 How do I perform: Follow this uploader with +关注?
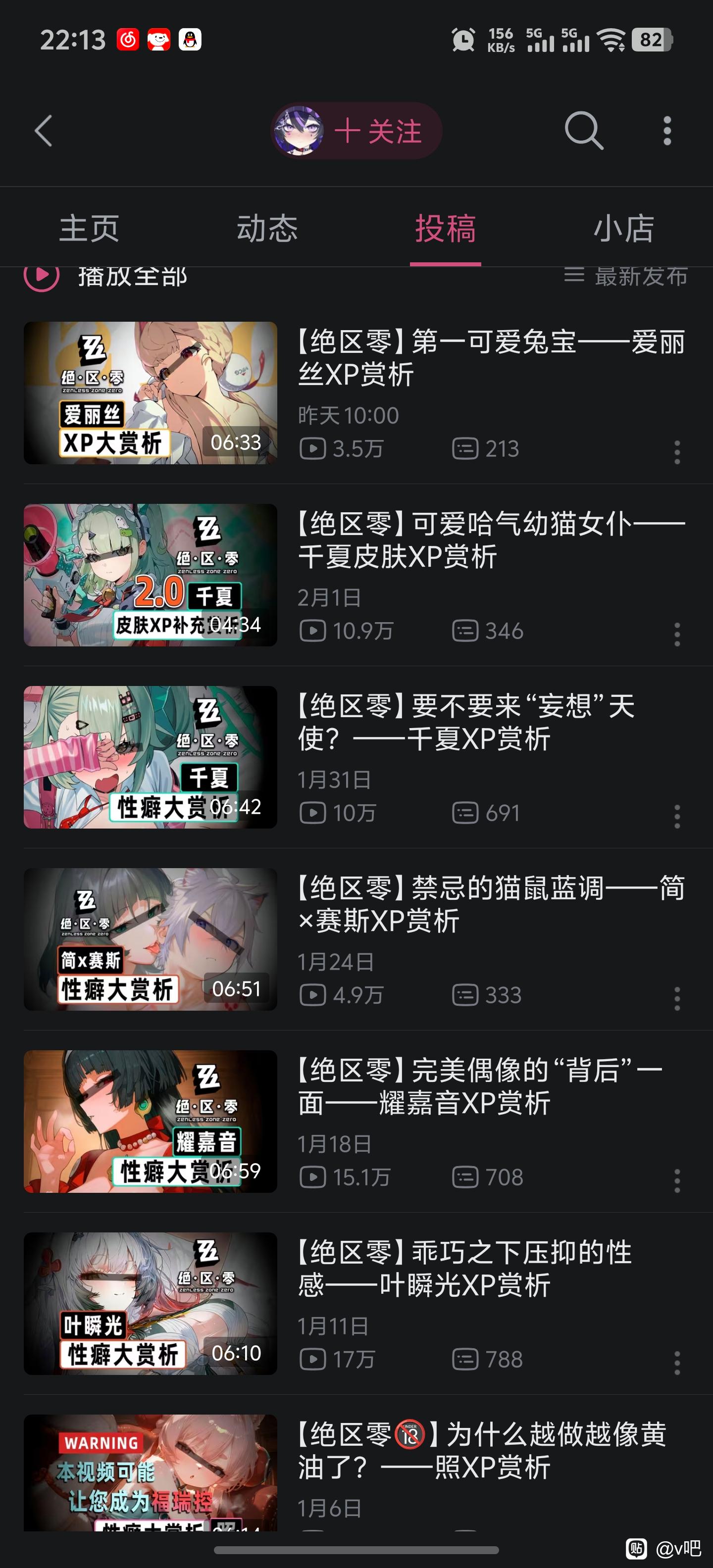pyautogui.click(x=377, y=131)
